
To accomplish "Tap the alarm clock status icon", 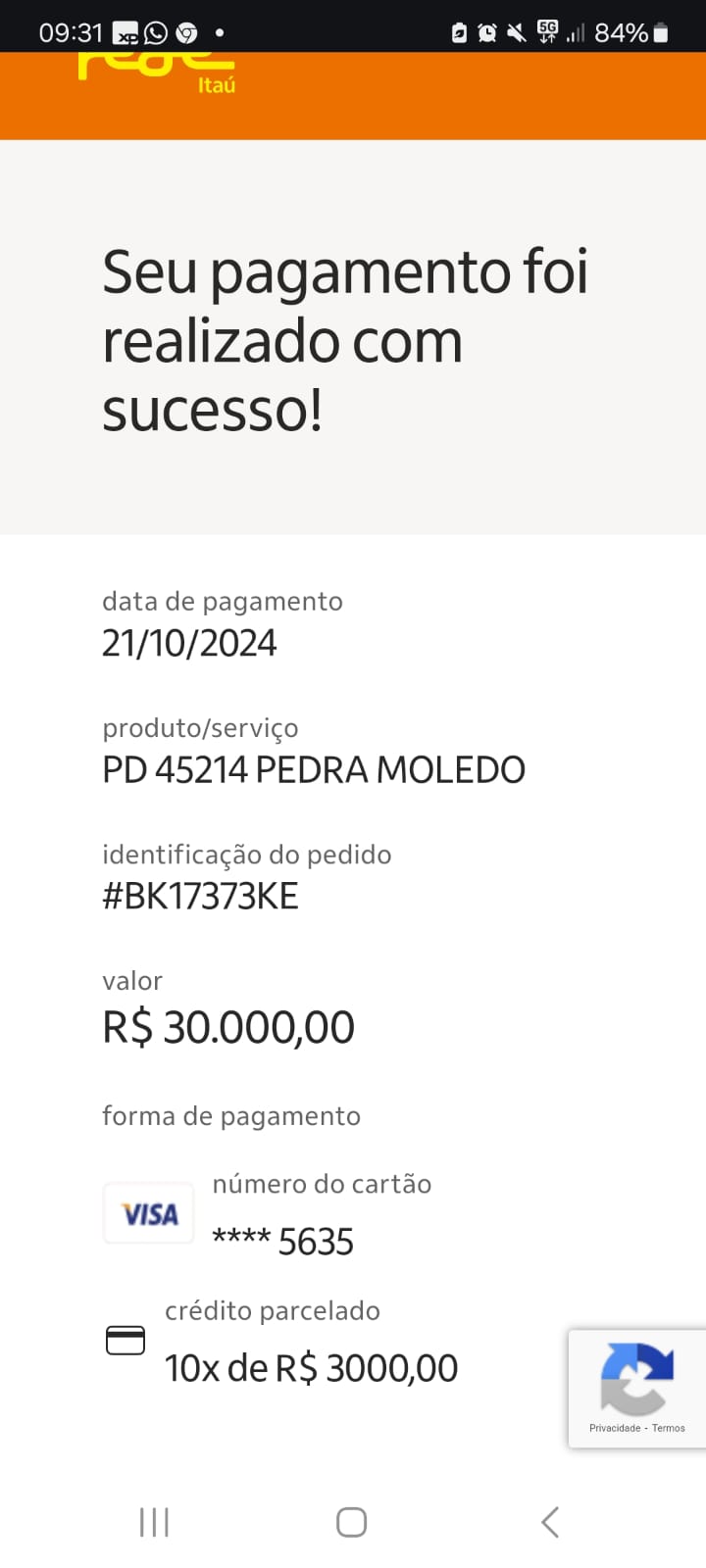I will [486, 30].
